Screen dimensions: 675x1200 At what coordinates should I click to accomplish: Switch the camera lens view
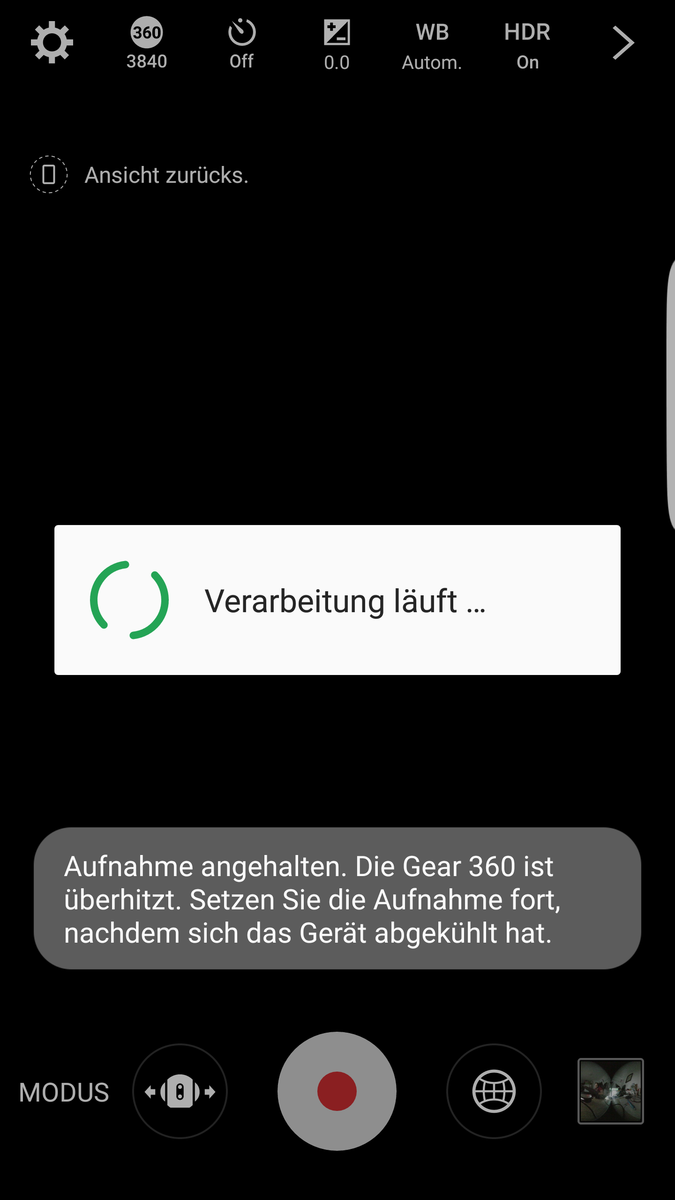point(180,1092)
